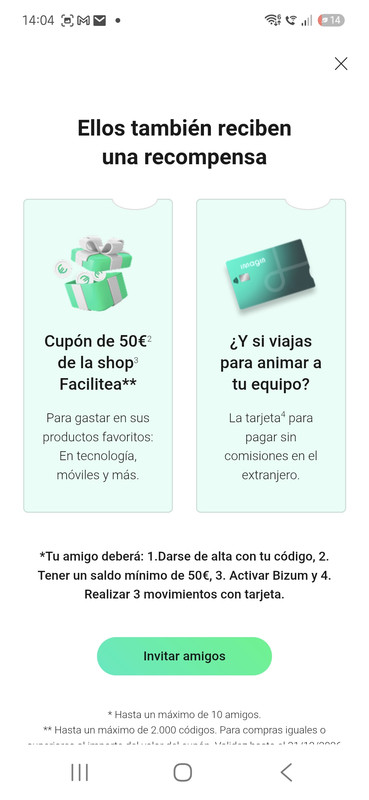Close the rewards screen

341,64
